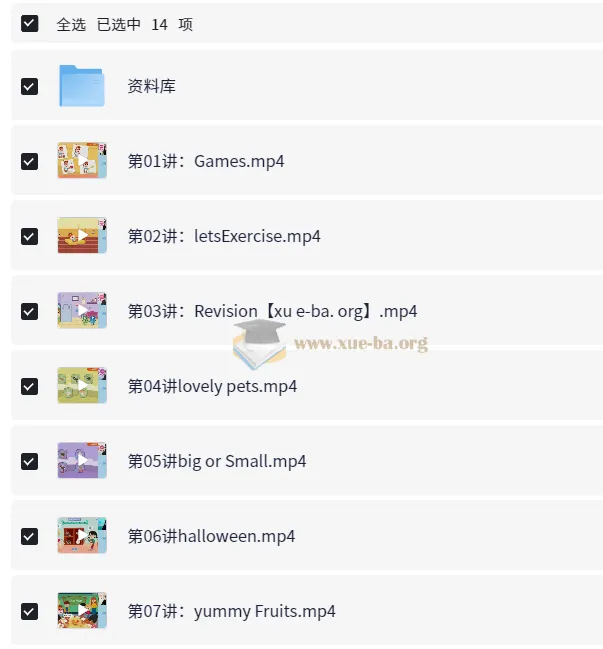Open the 资料库 folder
Viewport: 603px width, 649px height.
[152, 86]
